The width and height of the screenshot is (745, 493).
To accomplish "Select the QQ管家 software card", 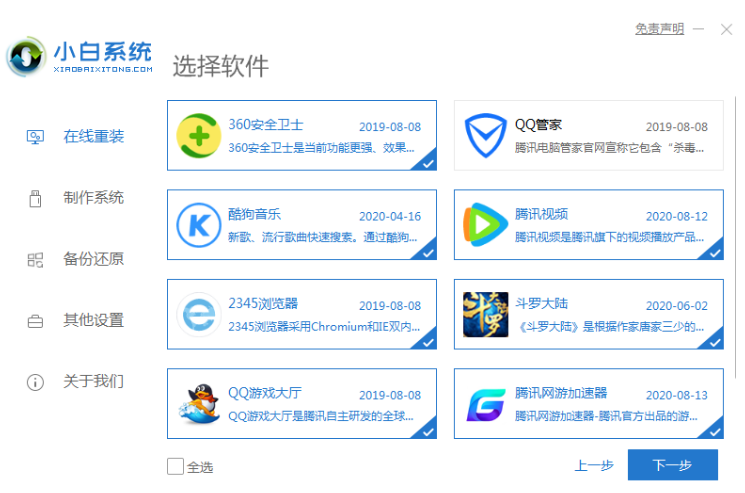I will pyautogui.click(x=588, y=135).
